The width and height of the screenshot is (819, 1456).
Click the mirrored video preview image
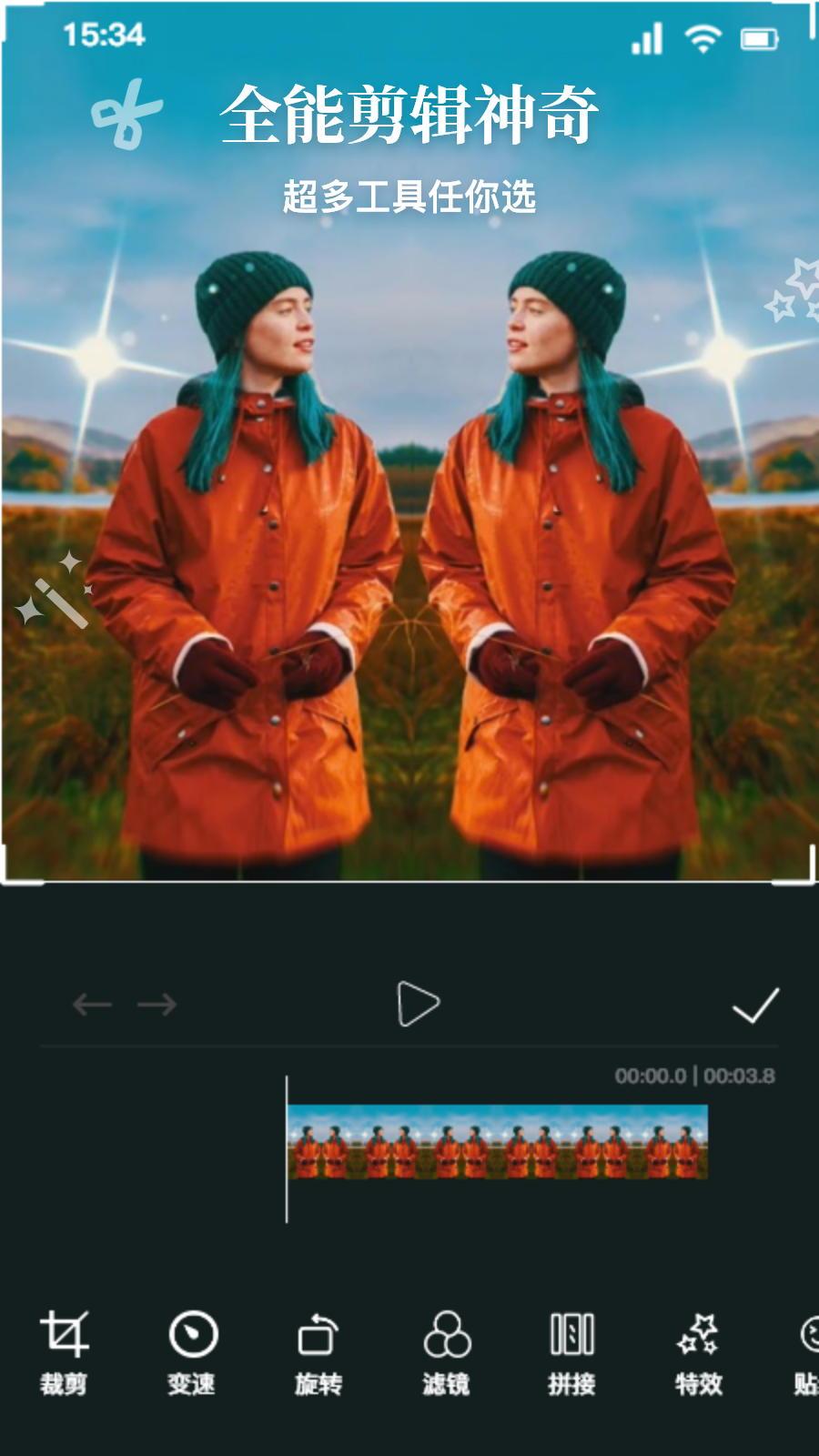pyautogui.click(x=409, y=546)
